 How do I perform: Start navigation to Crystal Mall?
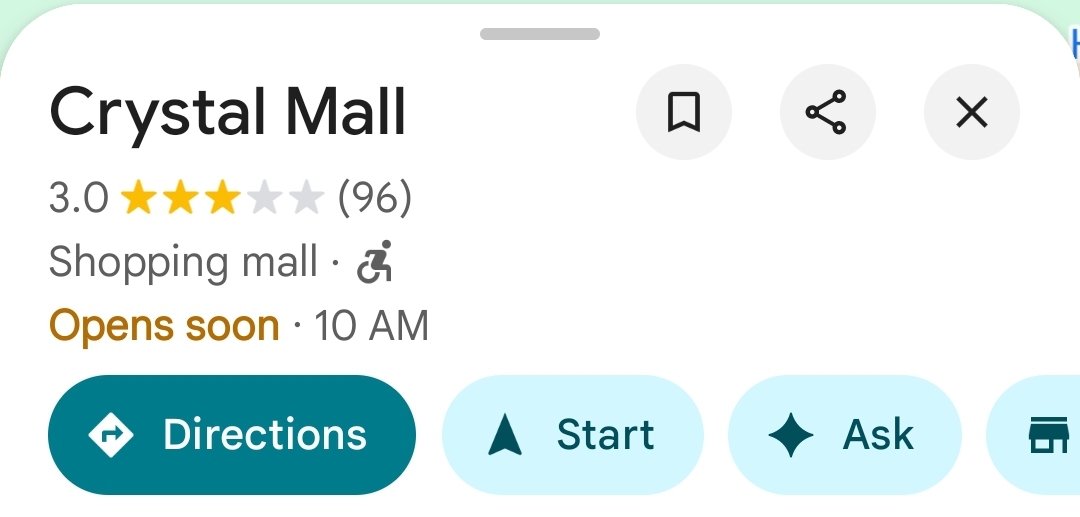(x=572, y=435)
